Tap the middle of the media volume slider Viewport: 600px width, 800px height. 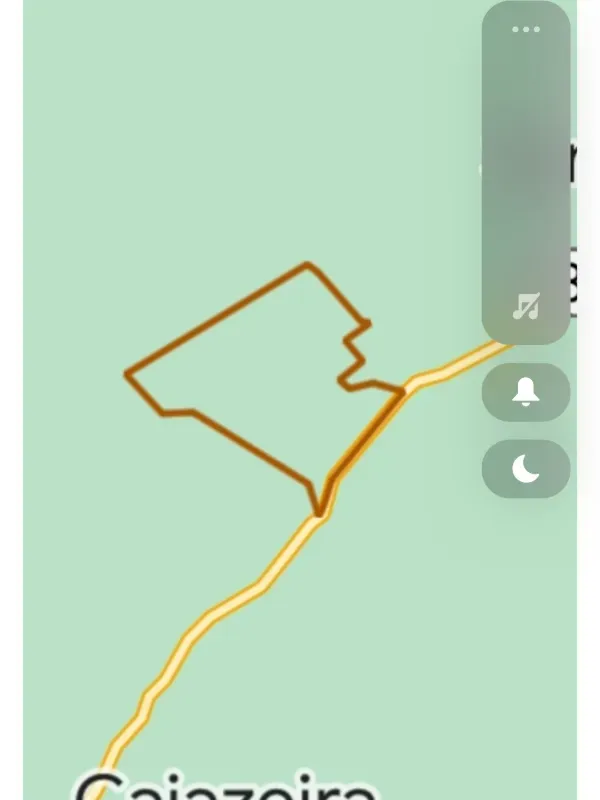526,170
